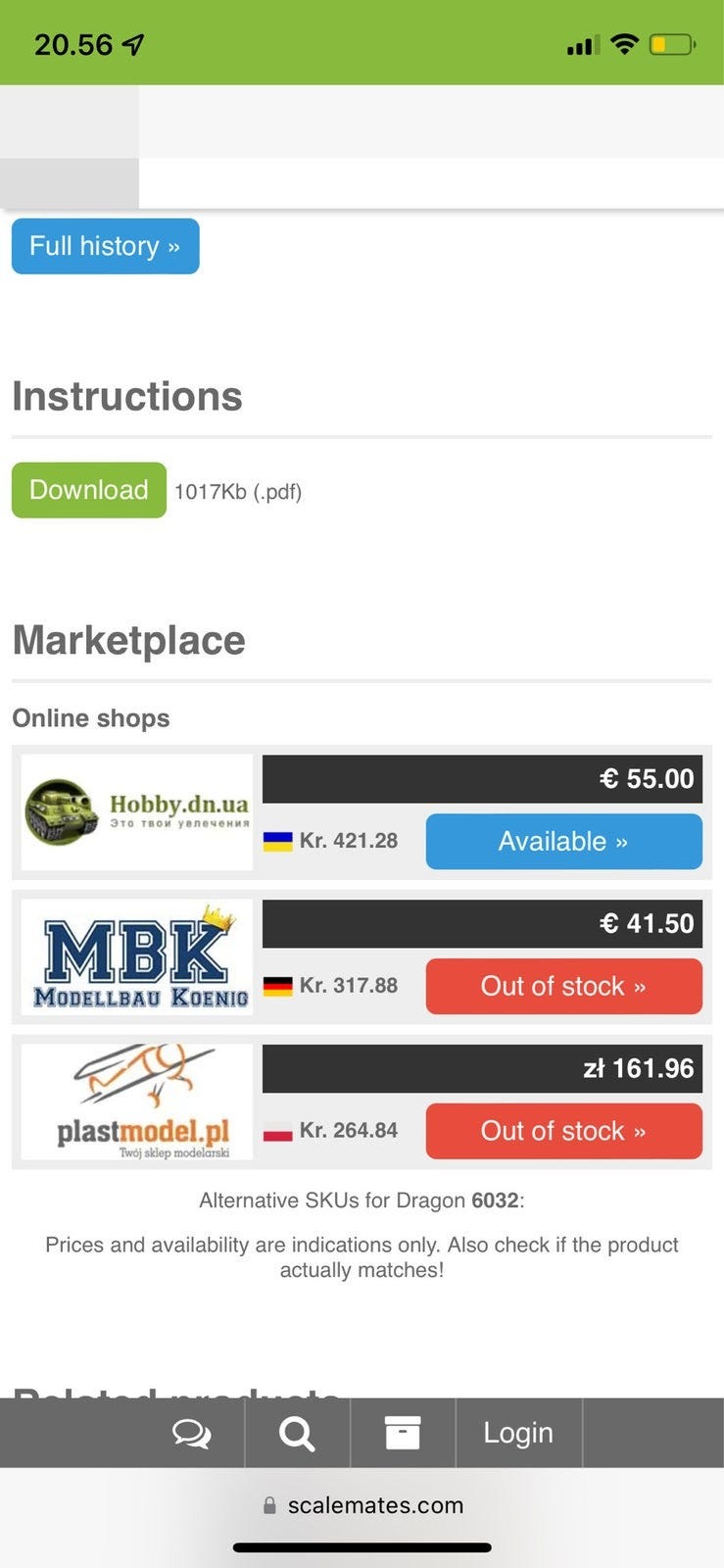Click the Download instructions button

tap(87, 489)
